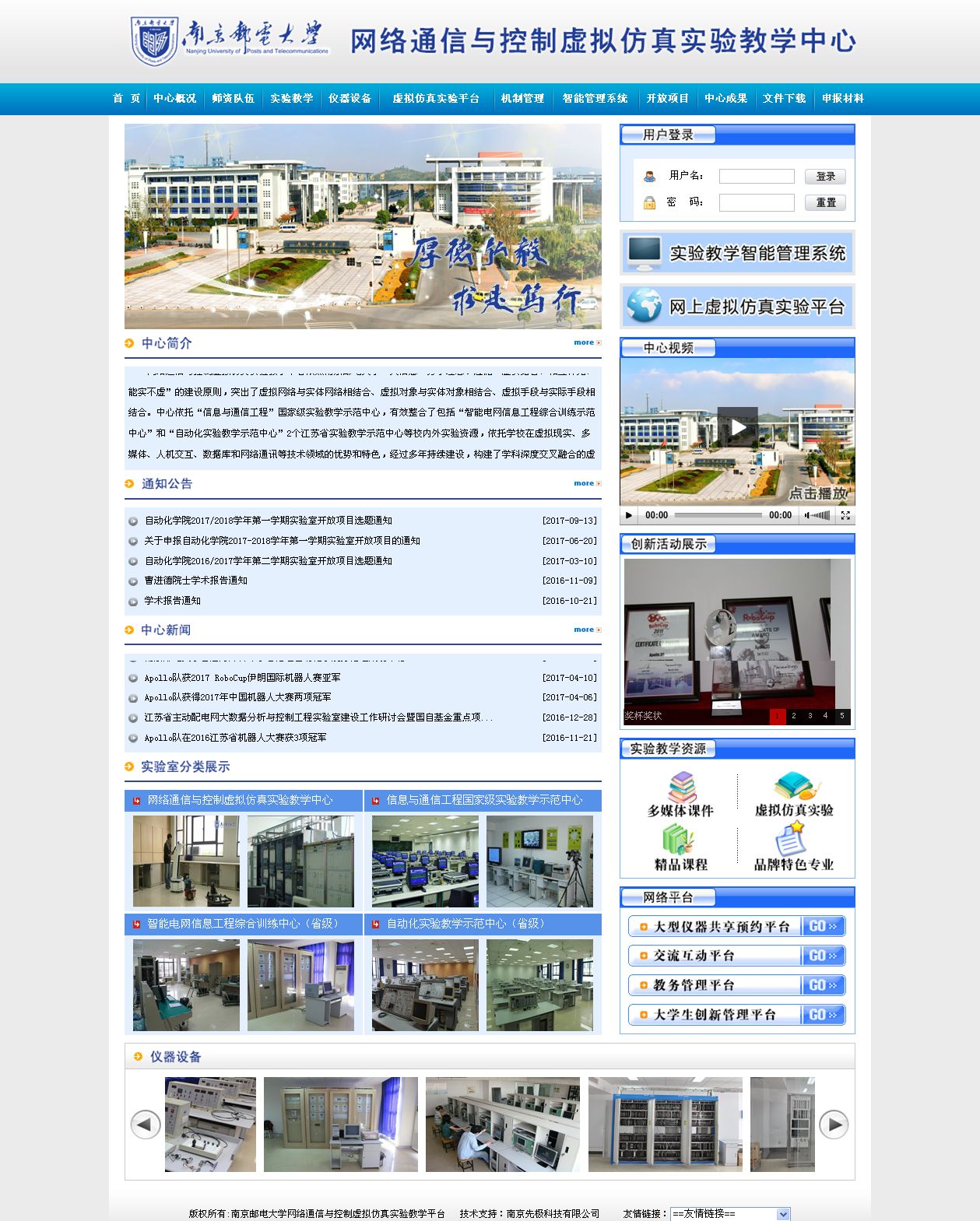This screenshot has width=980, height=1221.
Task: Open 实验教学智能管理系统 banner
Action: tap(737, 253)
